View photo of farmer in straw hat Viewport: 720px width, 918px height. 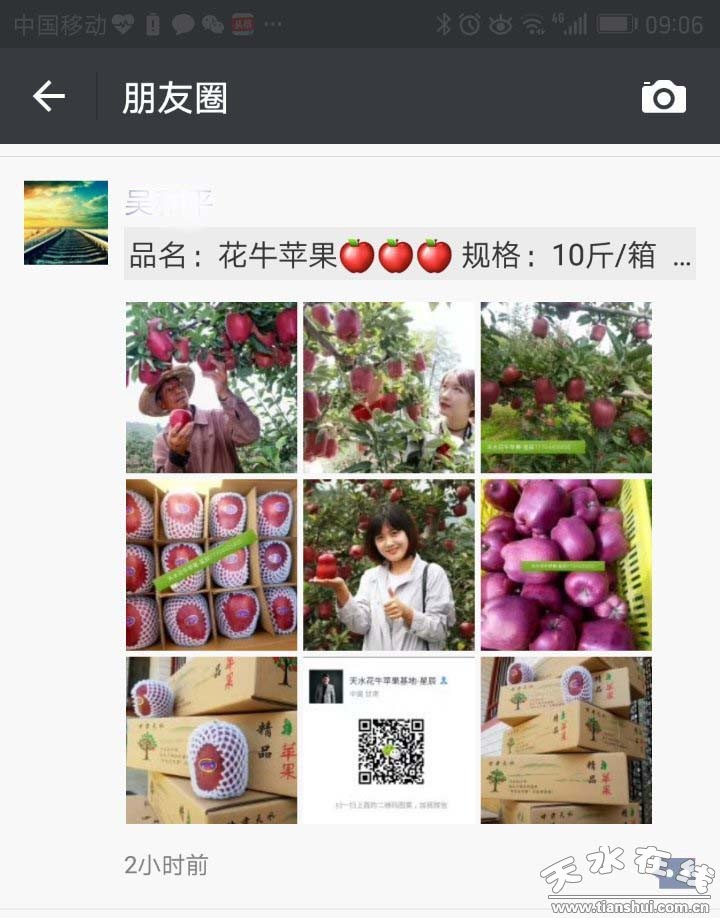tap(211, 388)
